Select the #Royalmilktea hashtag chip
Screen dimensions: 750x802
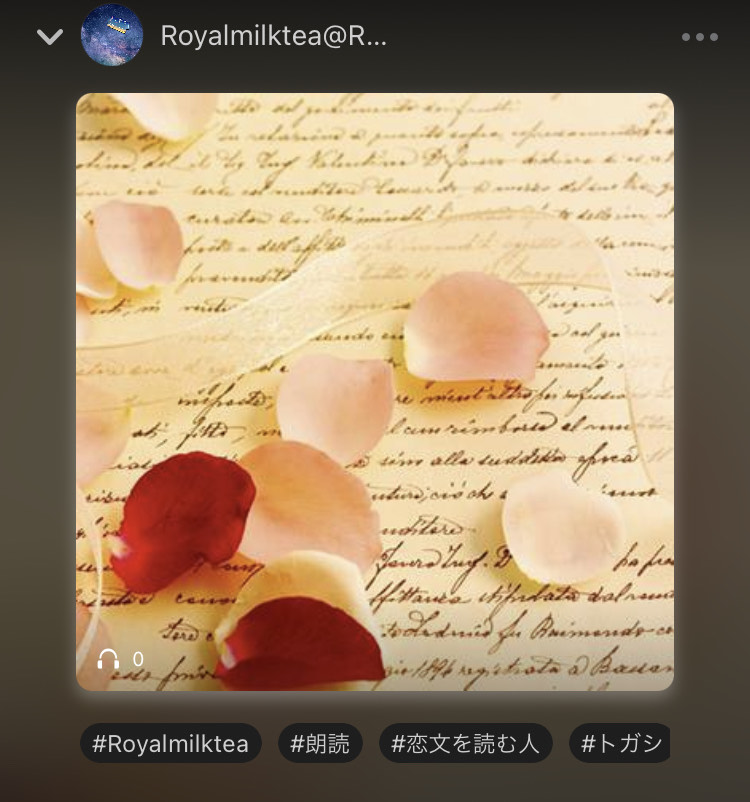point(171,744)
